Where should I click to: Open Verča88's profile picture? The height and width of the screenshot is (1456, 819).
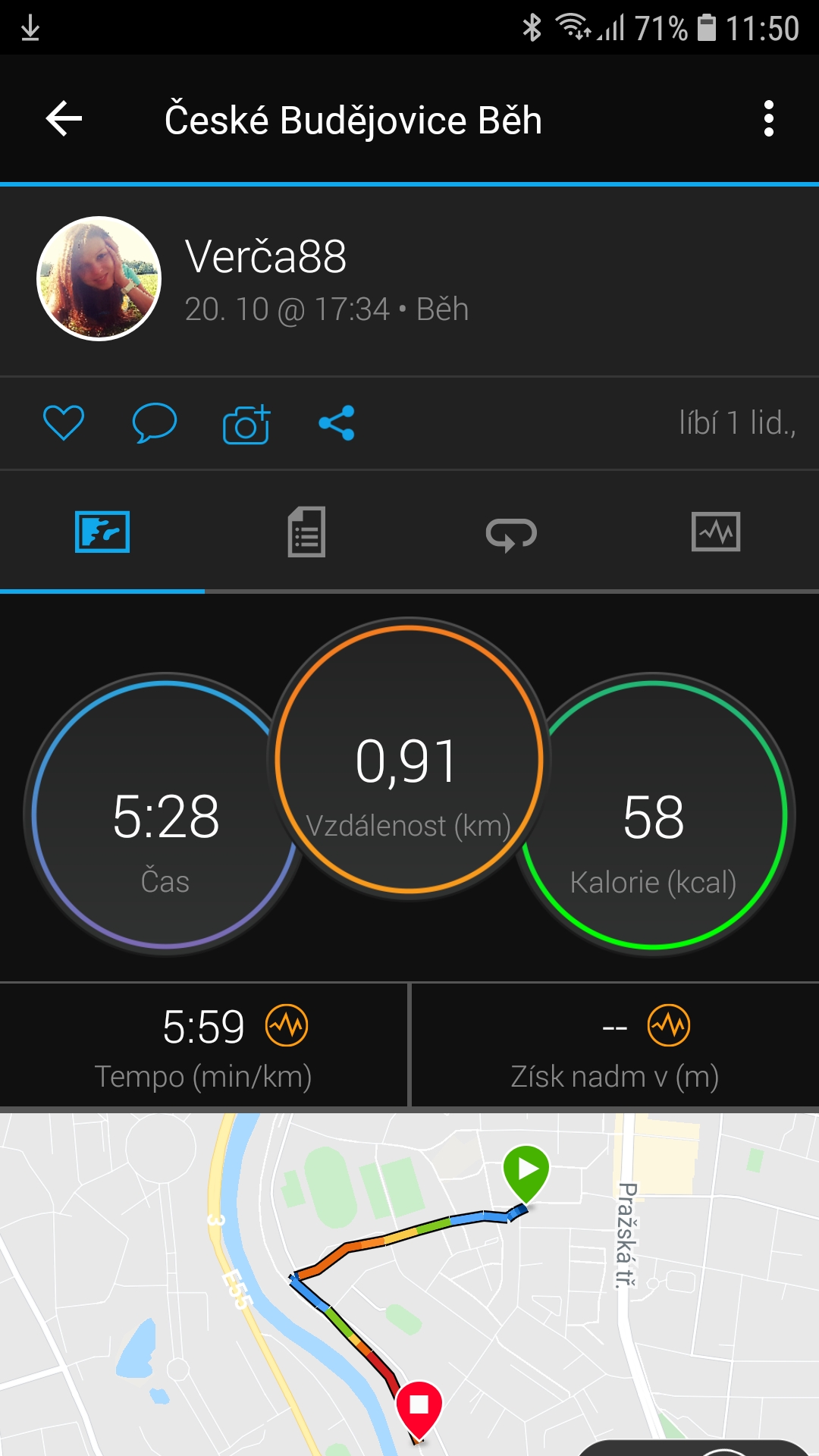coord(99,278)
